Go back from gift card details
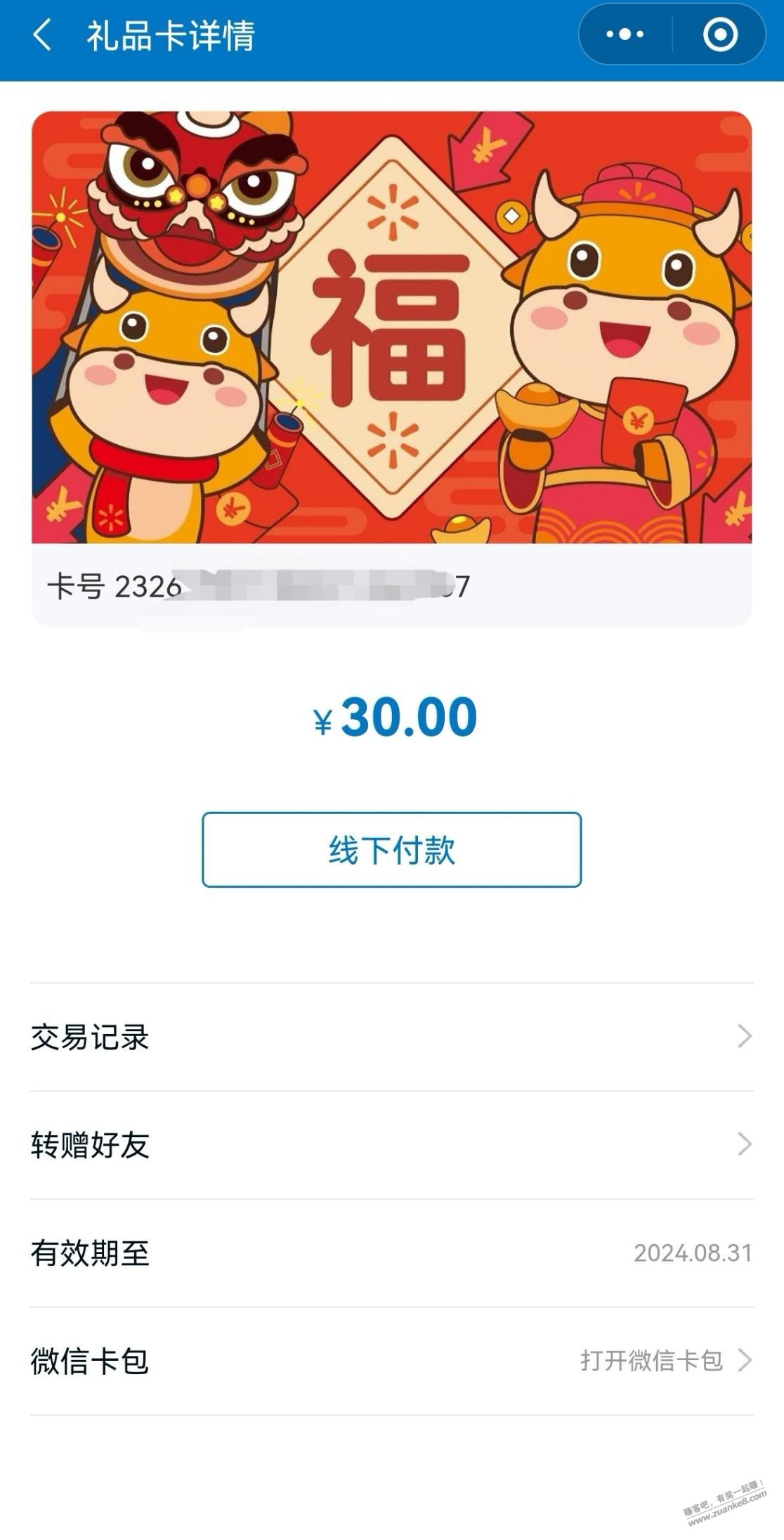Viewport: 784px width, 1540px height. (x=42, y=35)
